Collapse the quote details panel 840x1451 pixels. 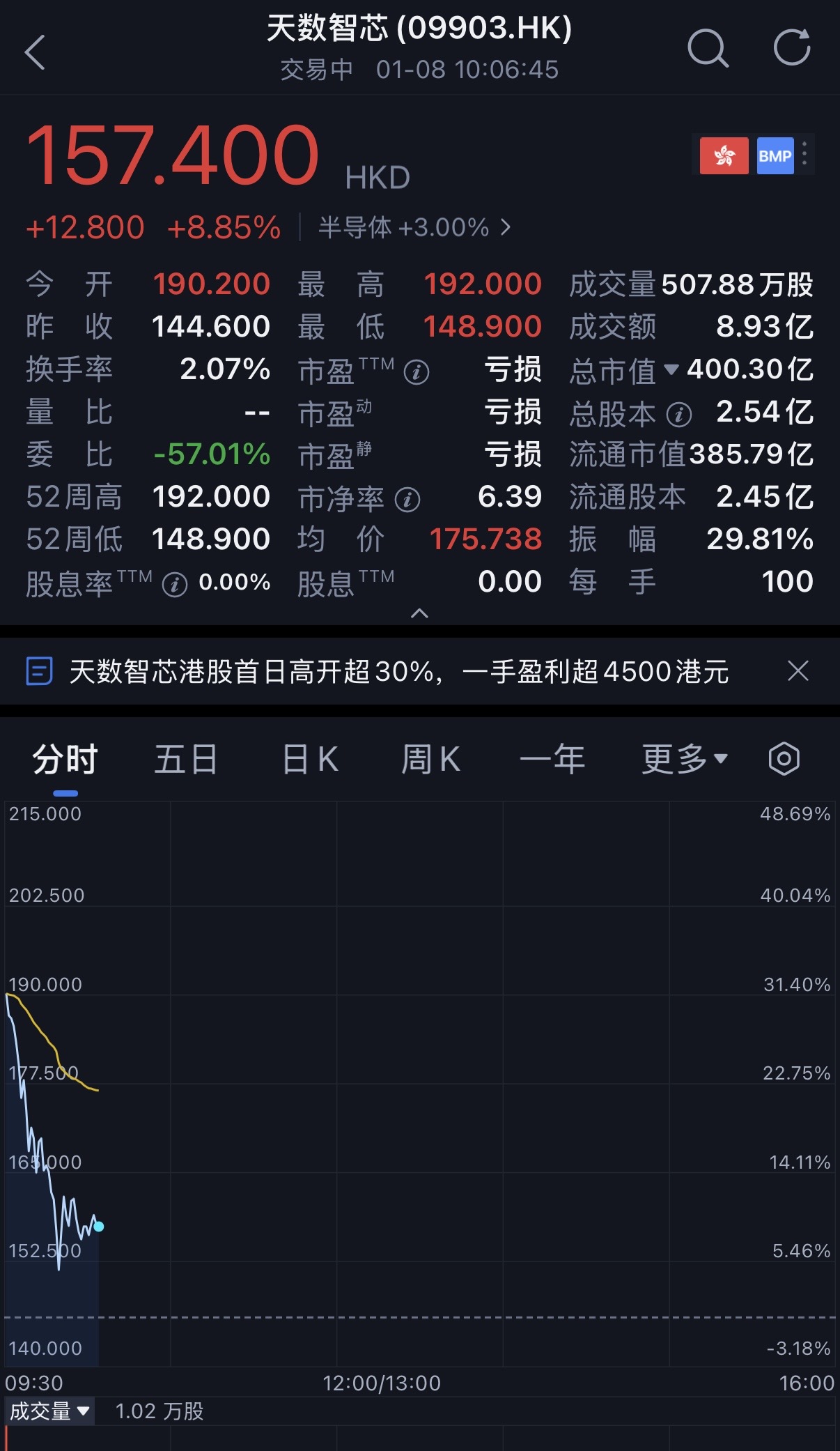(419, 614)
